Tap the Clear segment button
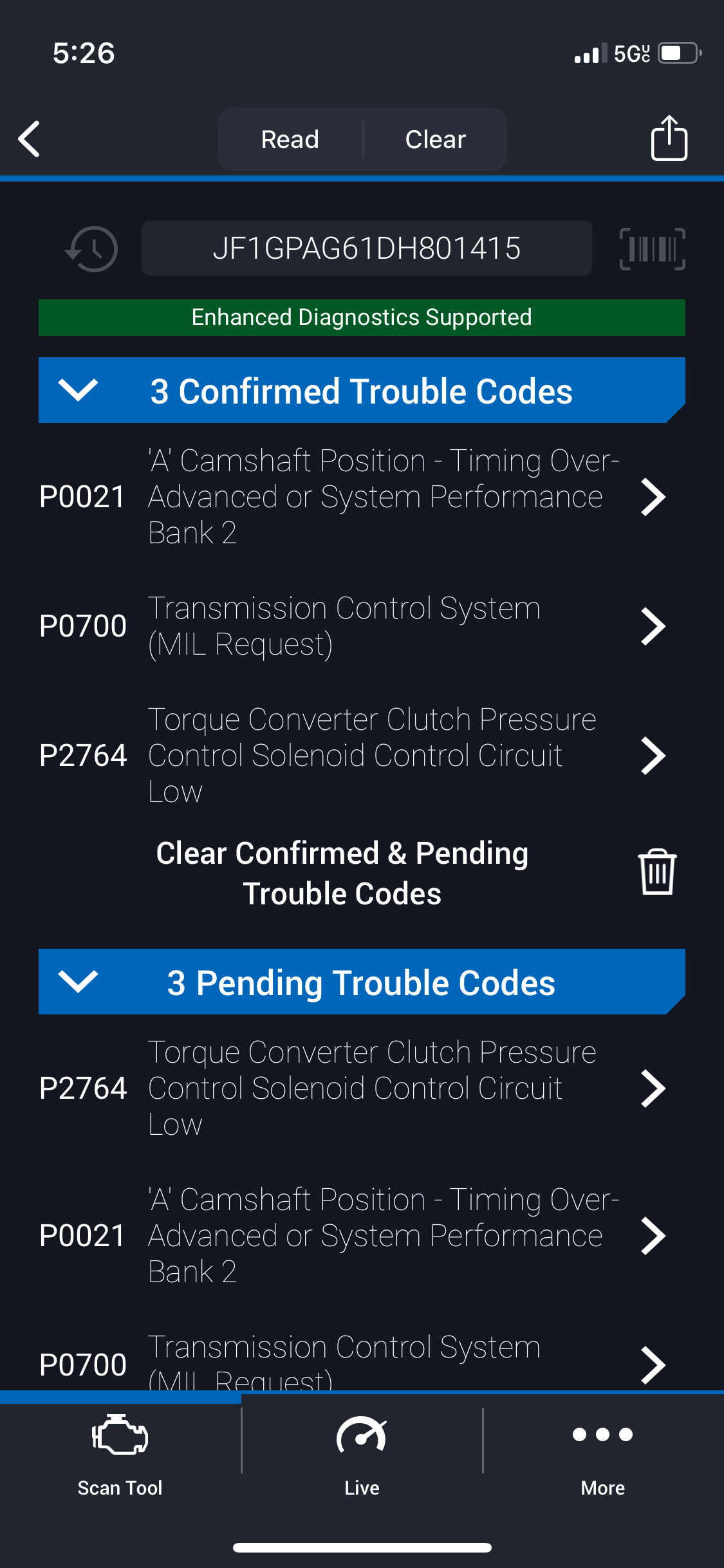 (x=435, y=139)
